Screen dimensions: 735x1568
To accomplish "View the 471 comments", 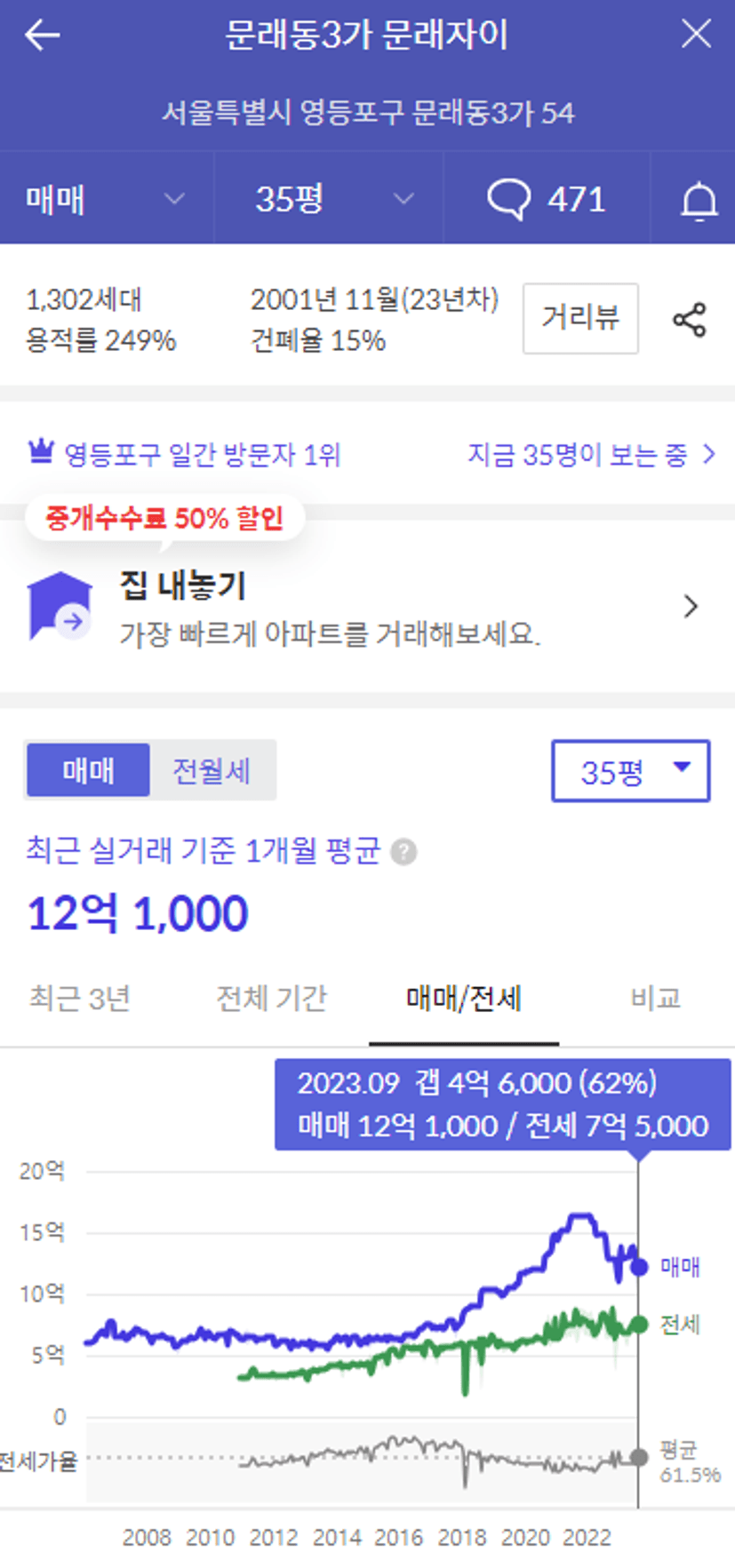I will point(547,199).
